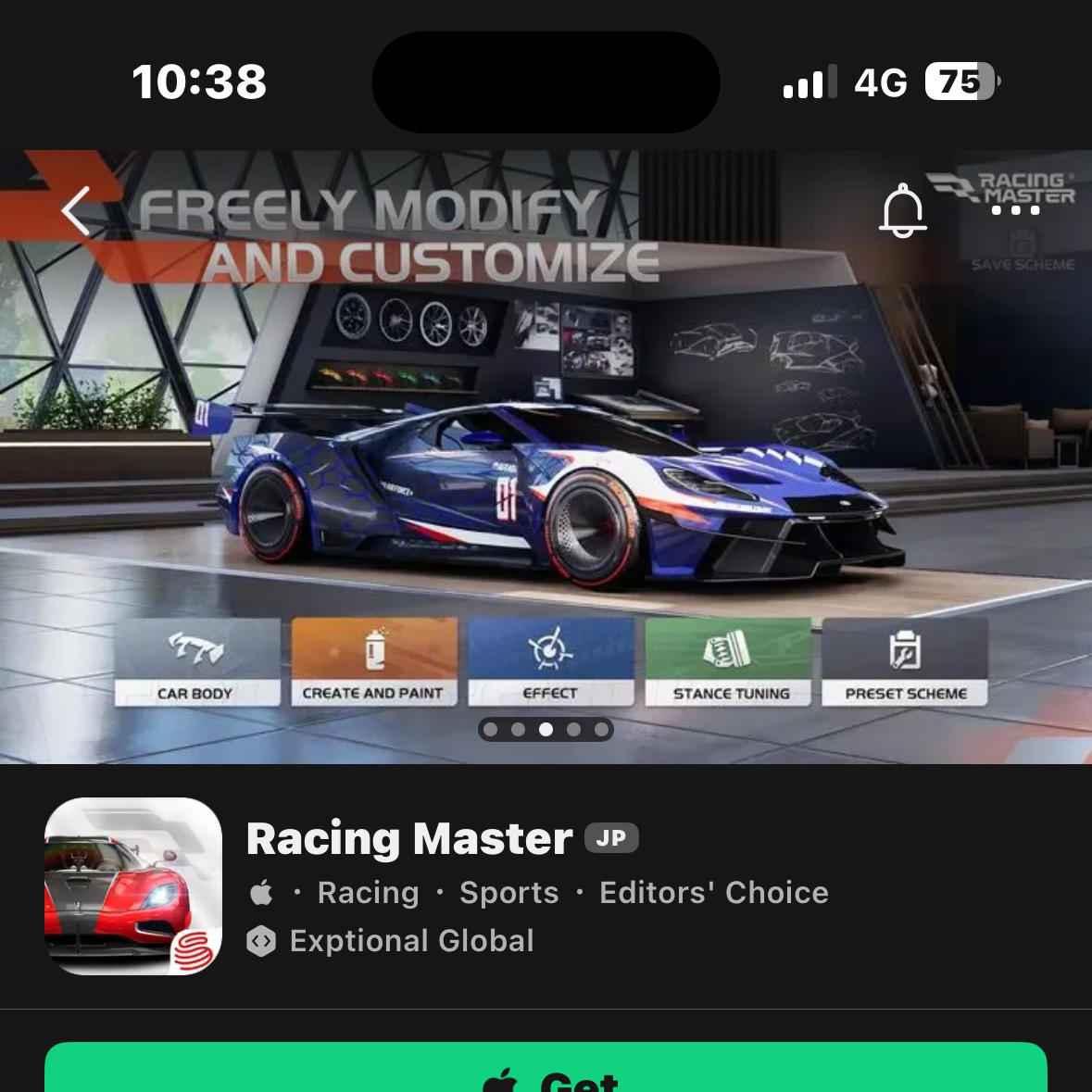
Task: Open the Racing Master app icon
Action: click(x=133, y=885)
